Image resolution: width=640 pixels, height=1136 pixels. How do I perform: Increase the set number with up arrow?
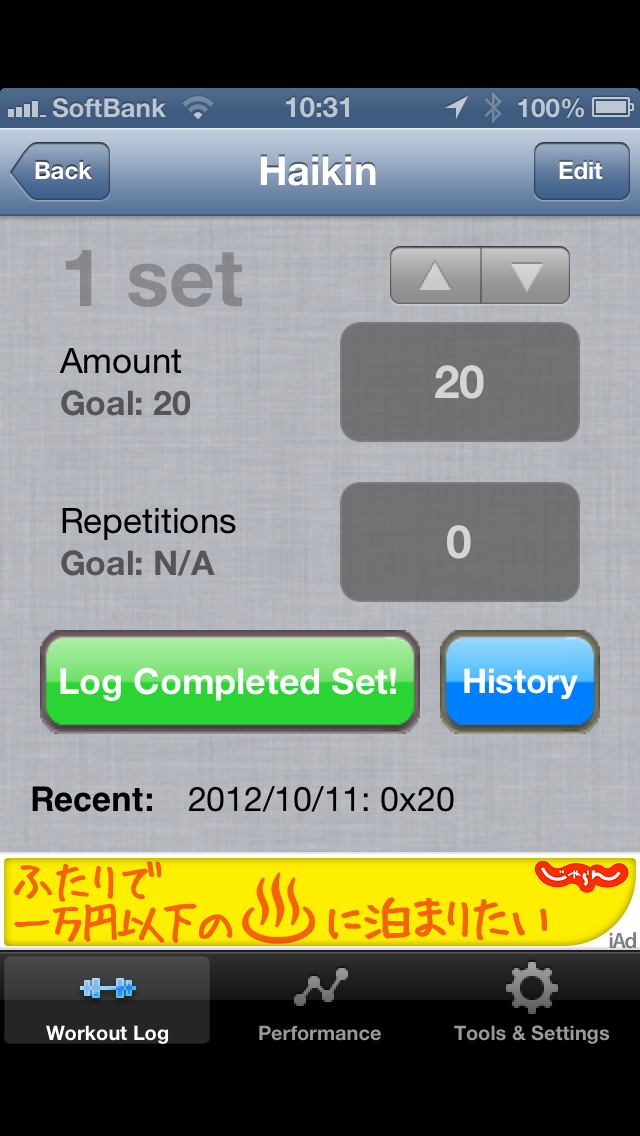(436, 275)
